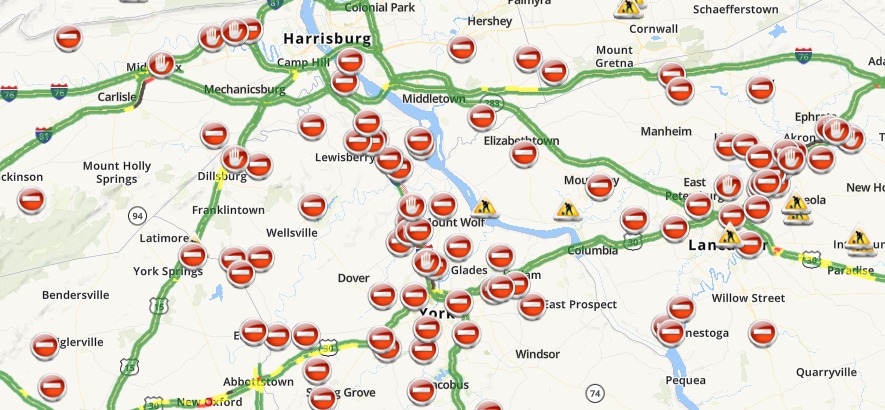Tap the construction marker near Paradise
The width and height of the screenshot is (885, 410).
[859, 240]
